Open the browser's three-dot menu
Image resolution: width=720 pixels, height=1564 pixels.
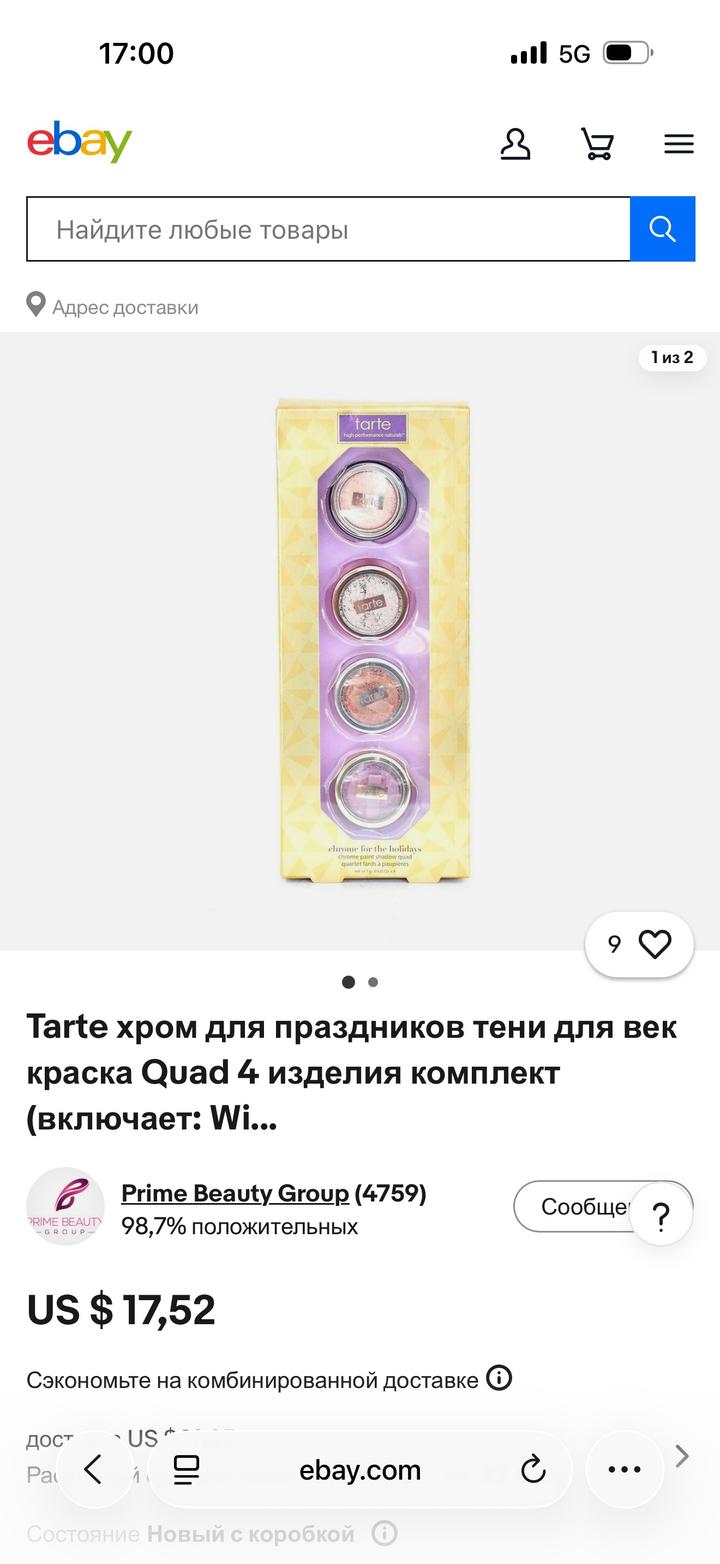[625, 1469]
